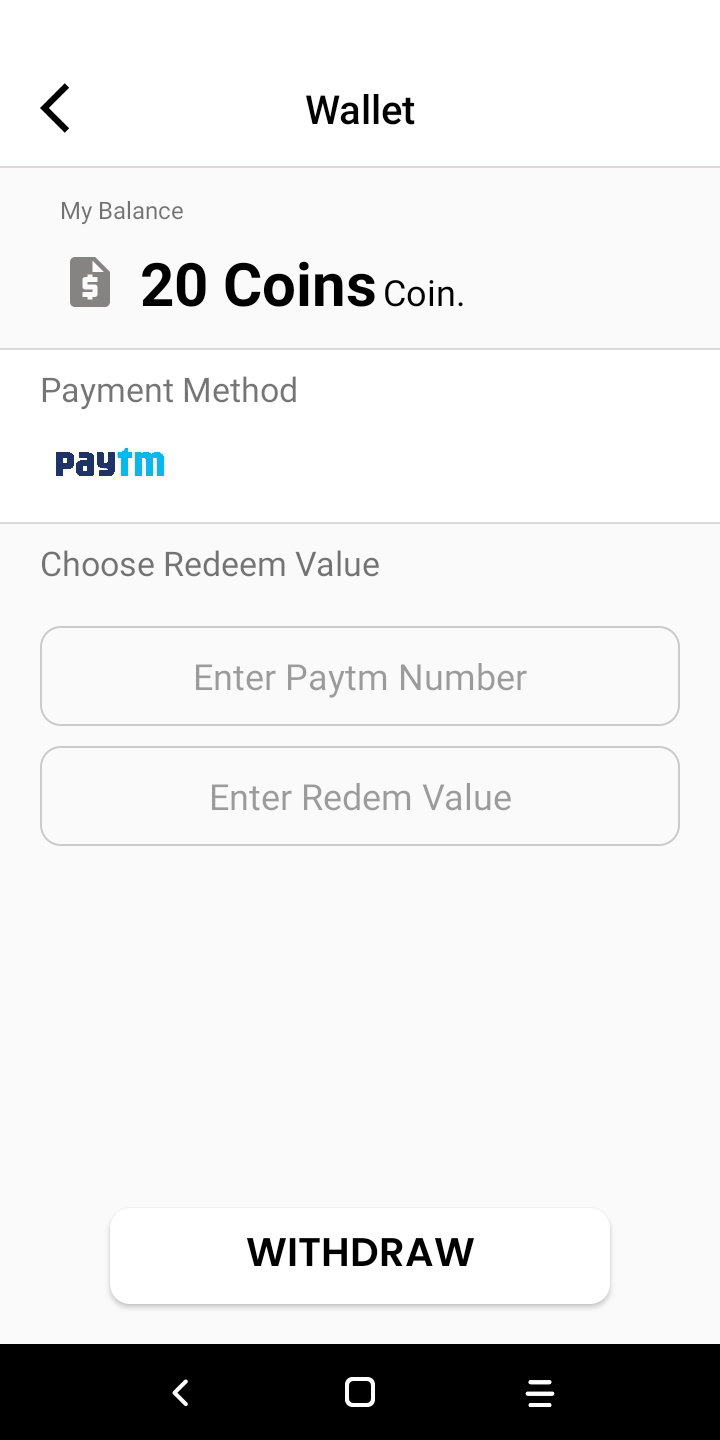Hit the WITHDRAW button
This screenshot has height=1440, width=720.
point(360,1254)
